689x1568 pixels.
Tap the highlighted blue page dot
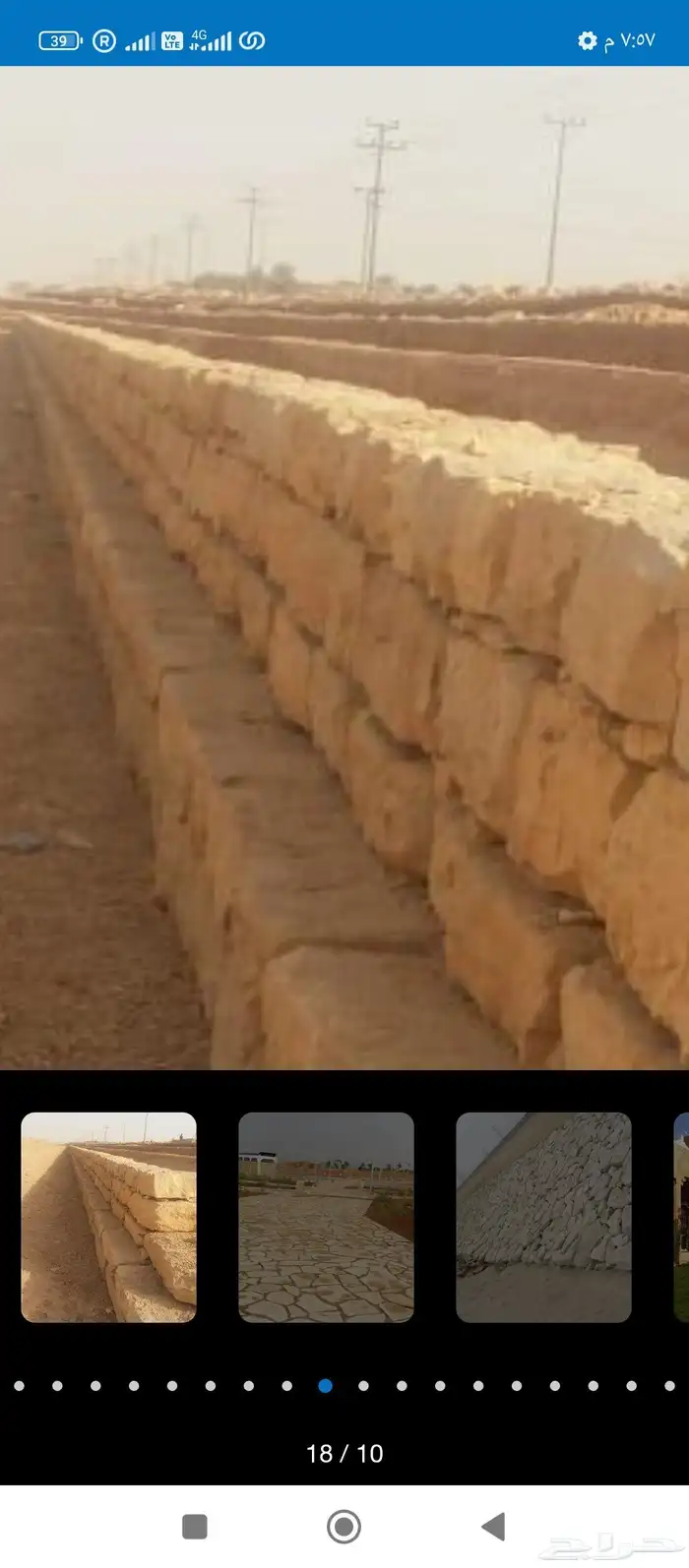[325, 1385]
